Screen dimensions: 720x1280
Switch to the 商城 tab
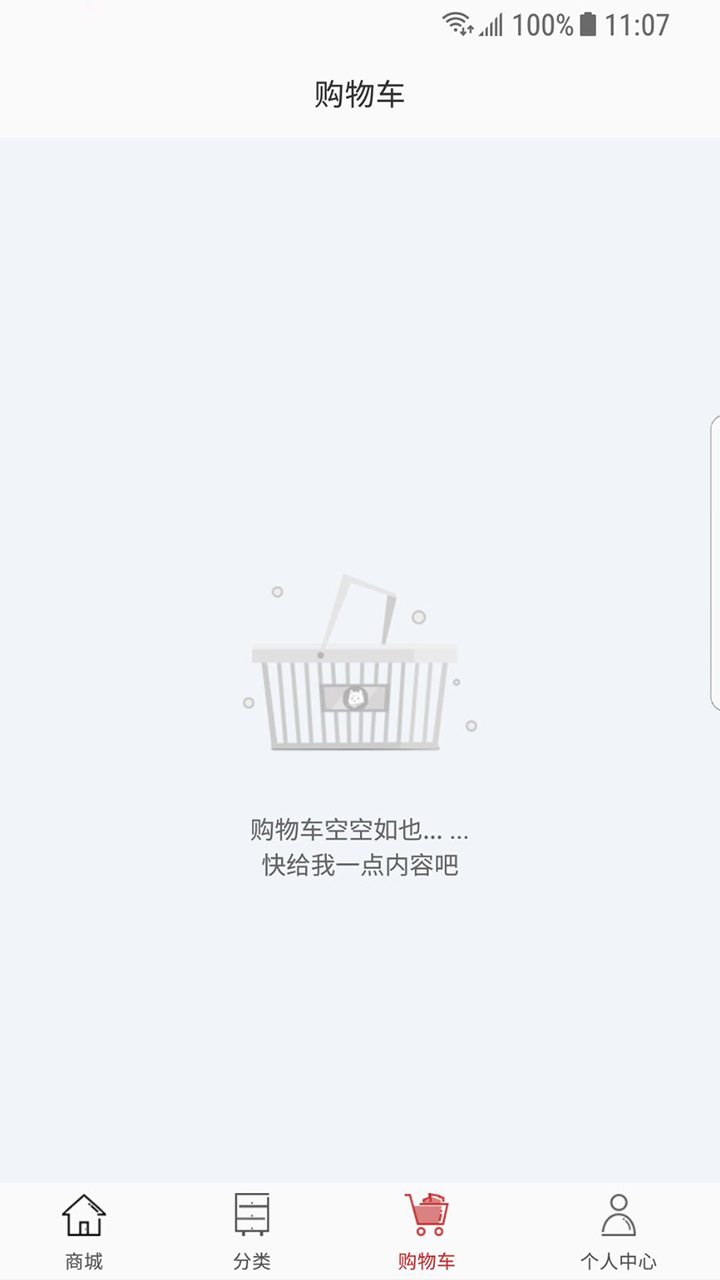coord(84,1230)
